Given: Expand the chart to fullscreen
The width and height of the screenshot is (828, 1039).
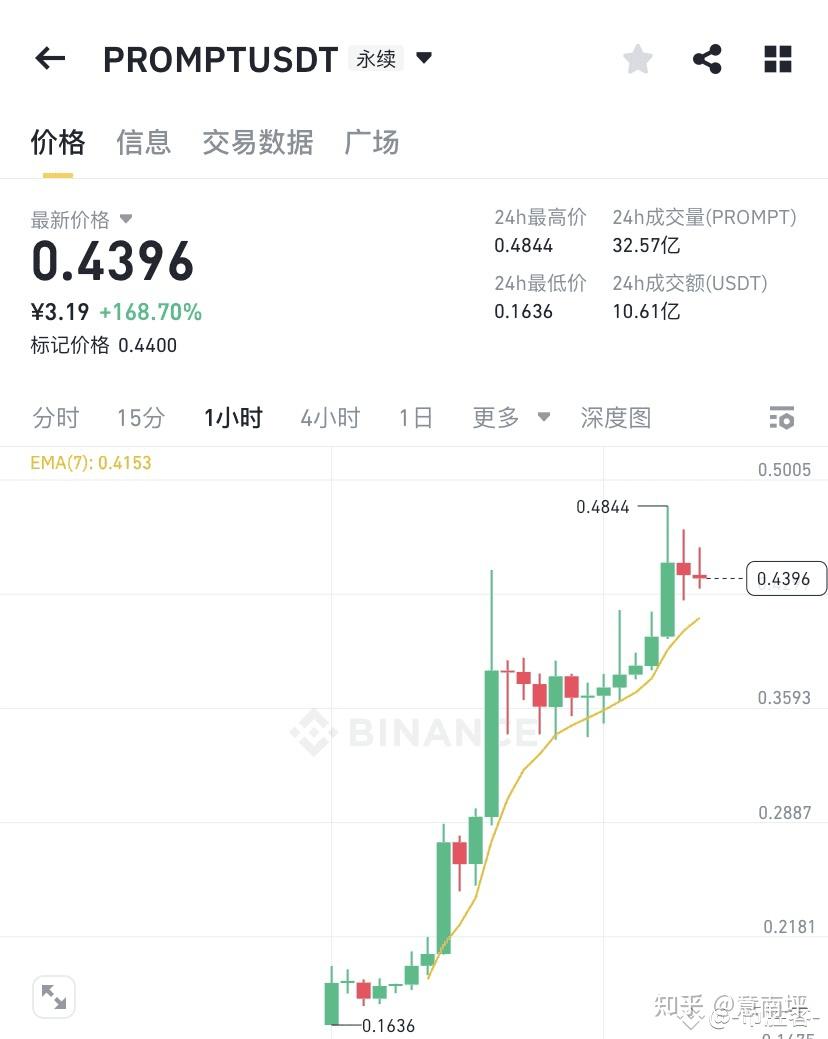Looking at the screenshot, I should (x=53, y=996).
